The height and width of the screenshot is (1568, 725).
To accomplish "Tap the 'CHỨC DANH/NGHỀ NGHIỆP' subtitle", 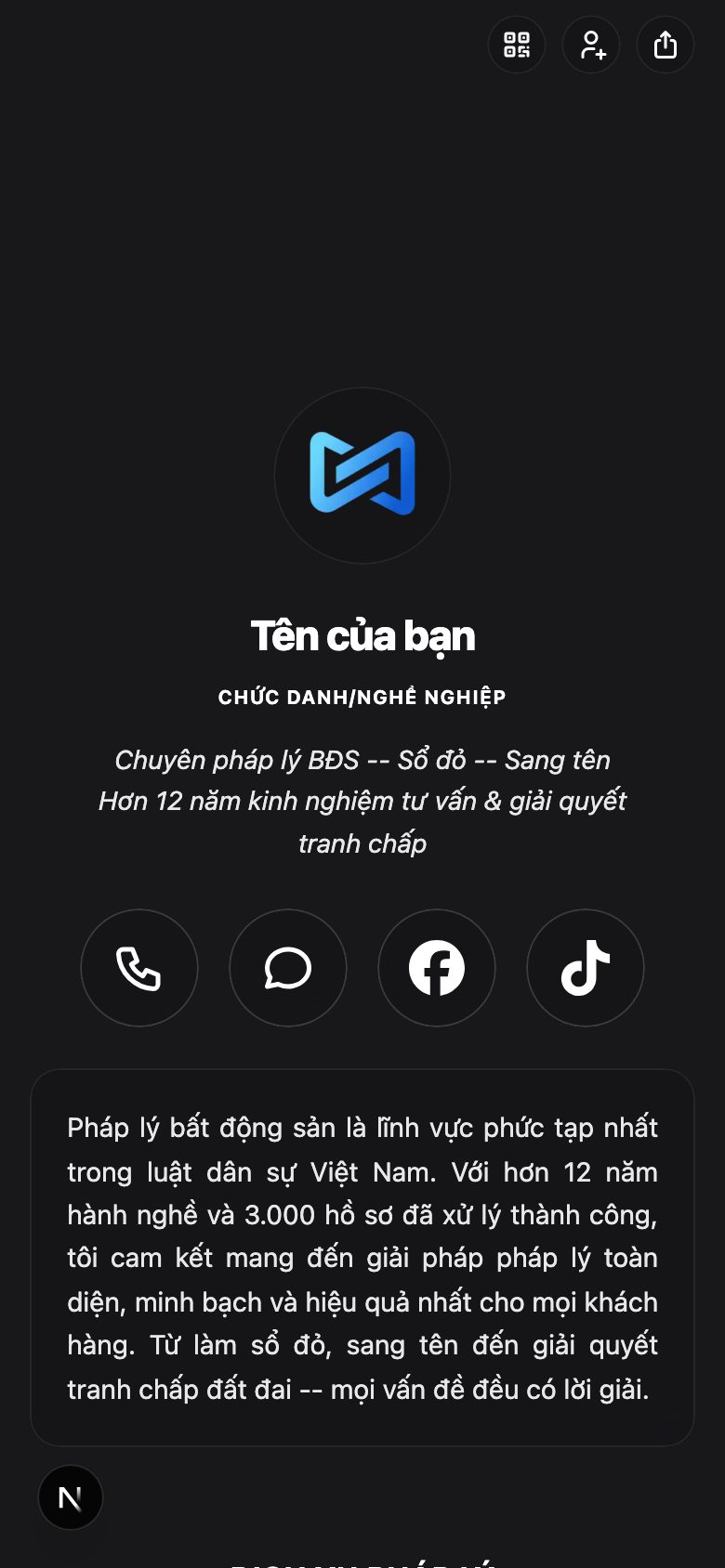I will 362,697.
